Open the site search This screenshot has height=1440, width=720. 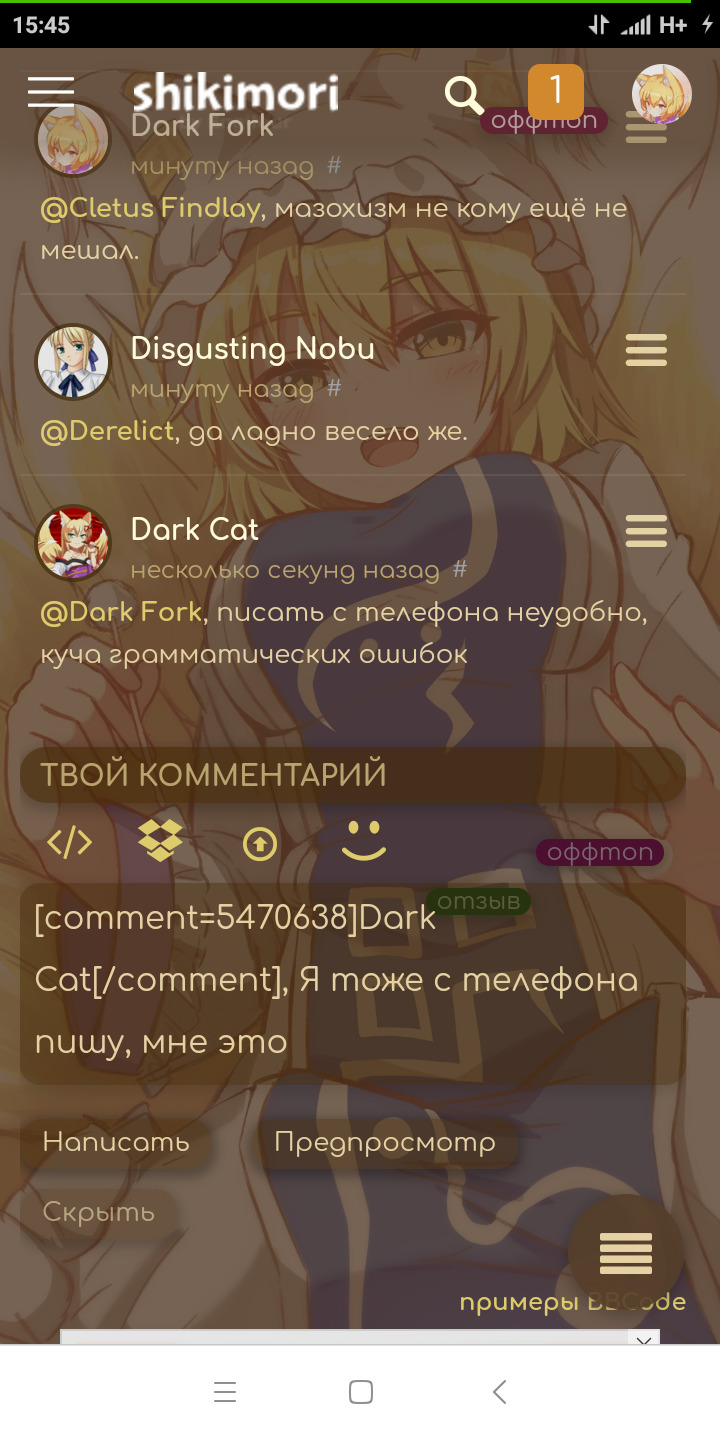(x=464, y=94)
